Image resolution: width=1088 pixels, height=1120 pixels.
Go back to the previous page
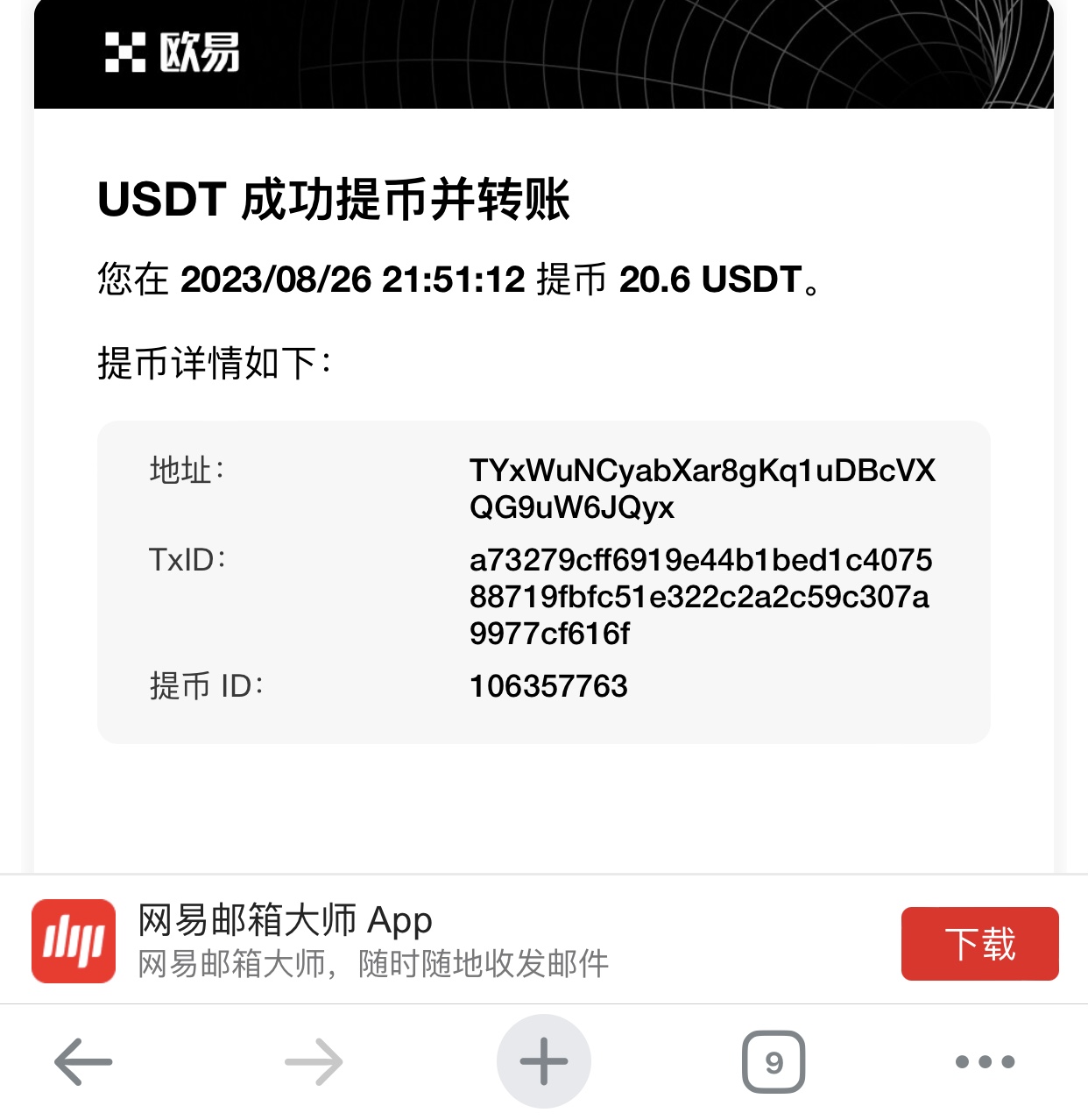83,1062
